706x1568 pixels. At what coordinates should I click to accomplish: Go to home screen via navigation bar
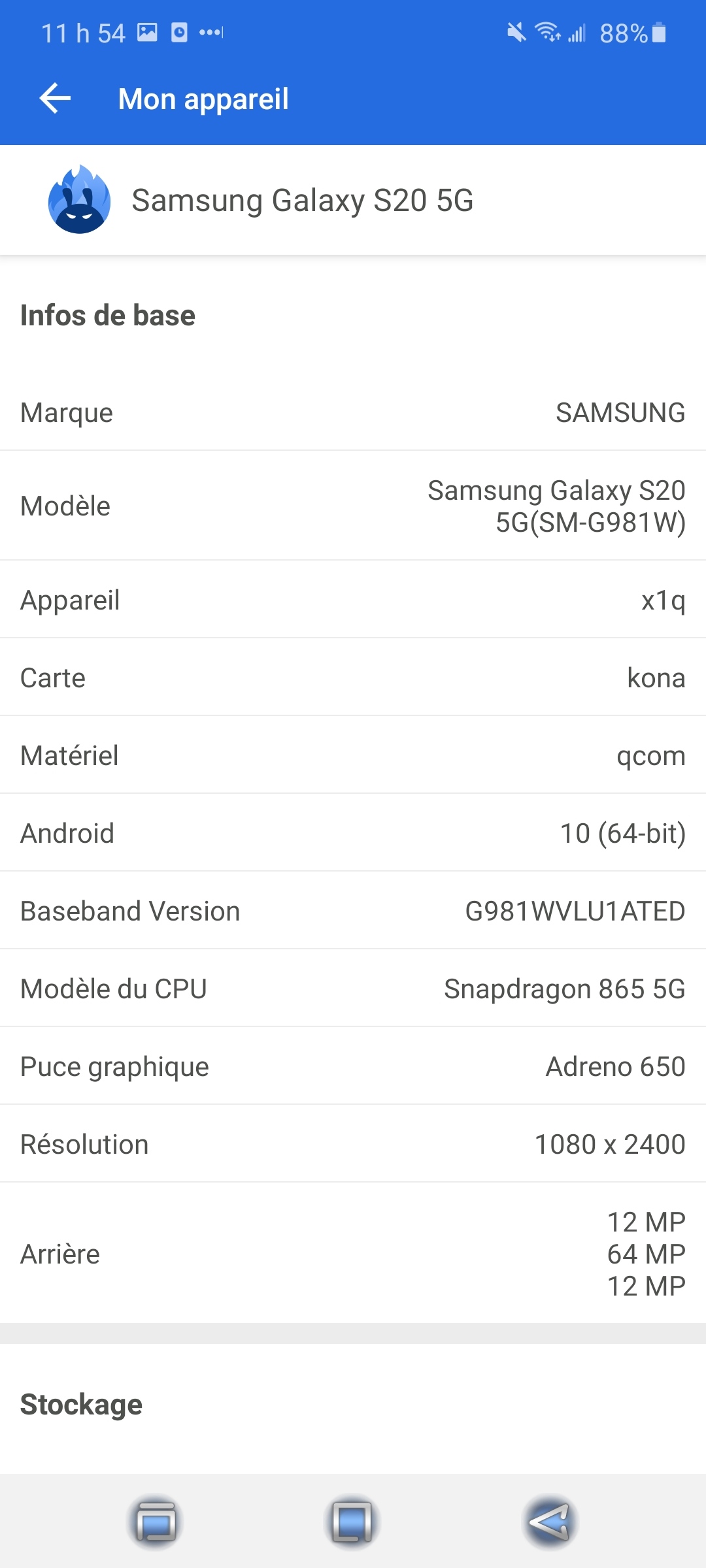(352, 1522)
